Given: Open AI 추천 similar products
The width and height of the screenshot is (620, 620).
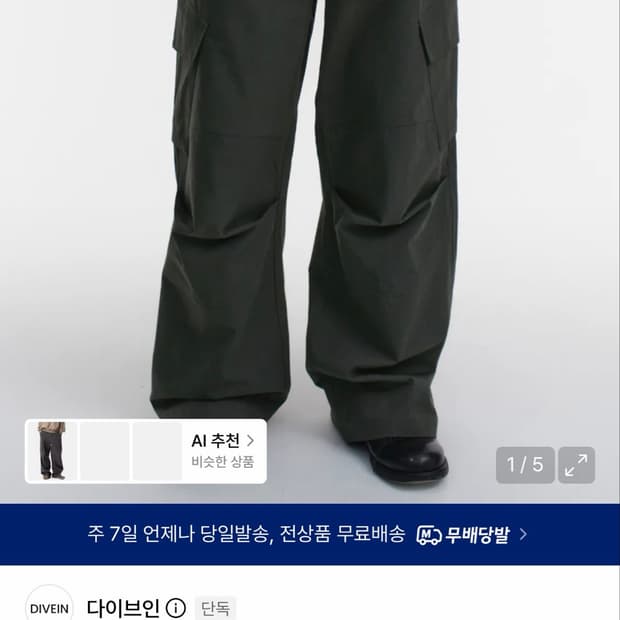Looking at the screenshot, I should pos(223,451).
